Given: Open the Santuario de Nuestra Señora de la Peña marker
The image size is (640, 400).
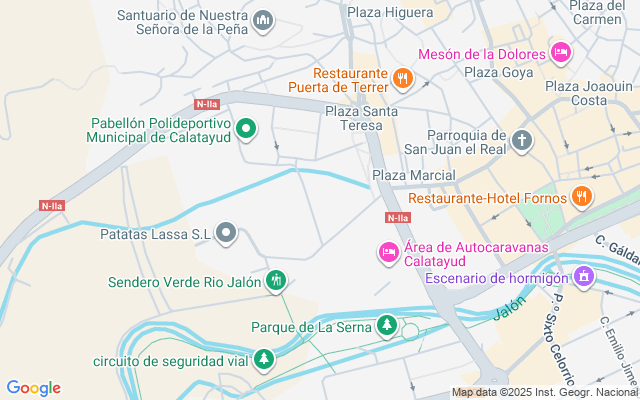Looking at the screenshot, I should coord(264,20).
